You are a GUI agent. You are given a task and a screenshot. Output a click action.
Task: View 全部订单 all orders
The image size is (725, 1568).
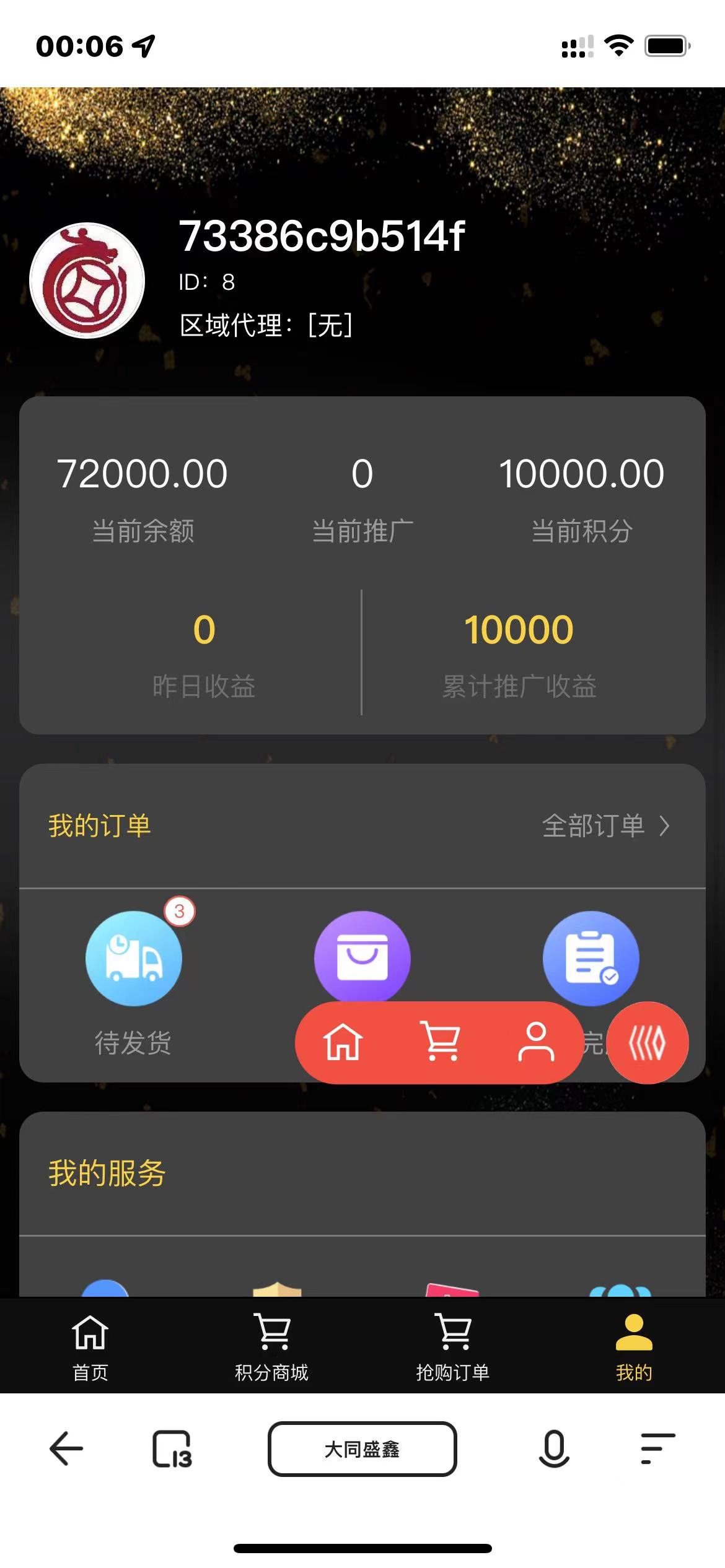(605, 826)
